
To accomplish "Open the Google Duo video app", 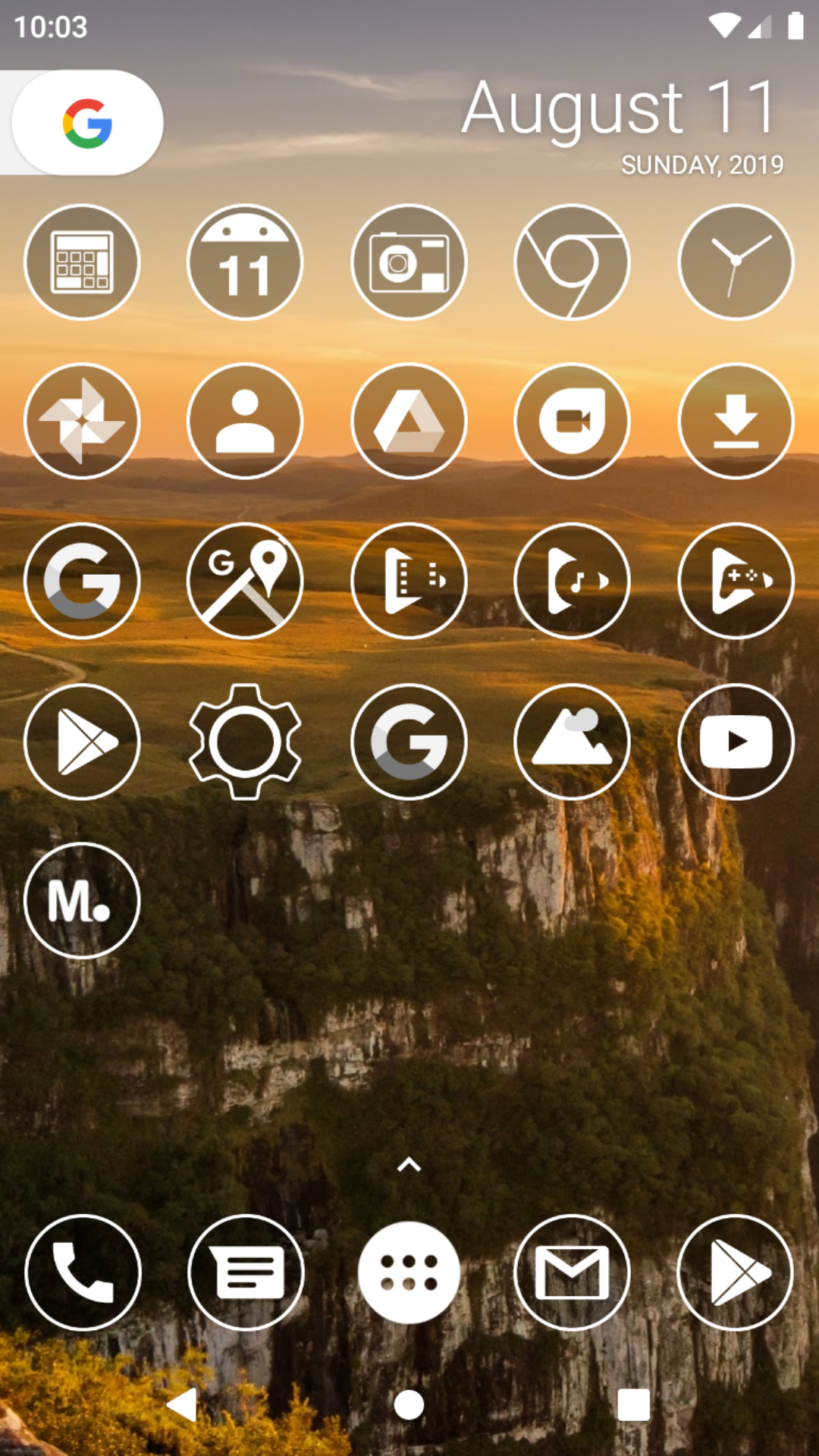I will point(573,422).
